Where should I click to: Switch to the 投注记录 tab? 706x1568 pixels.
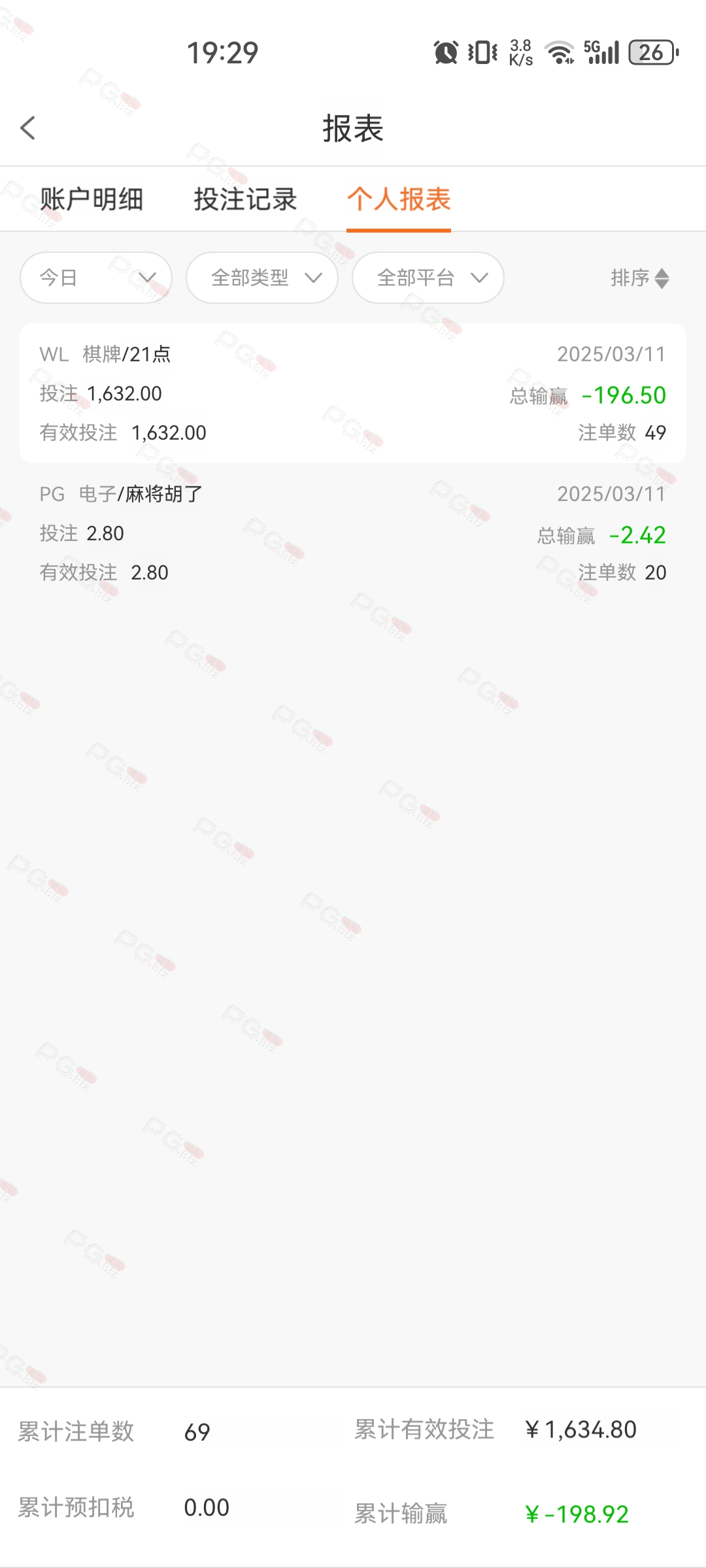[245, 199]
